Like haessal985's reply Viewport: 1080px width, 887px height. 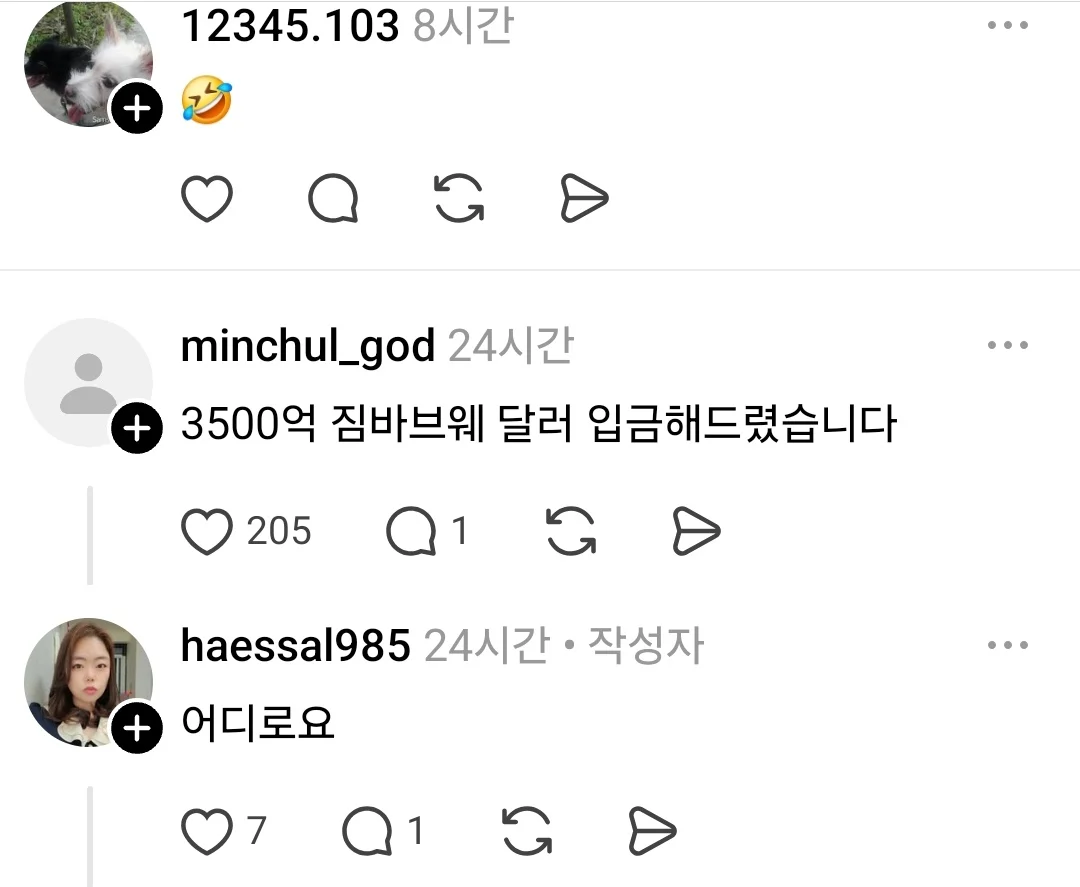[207, 831]
